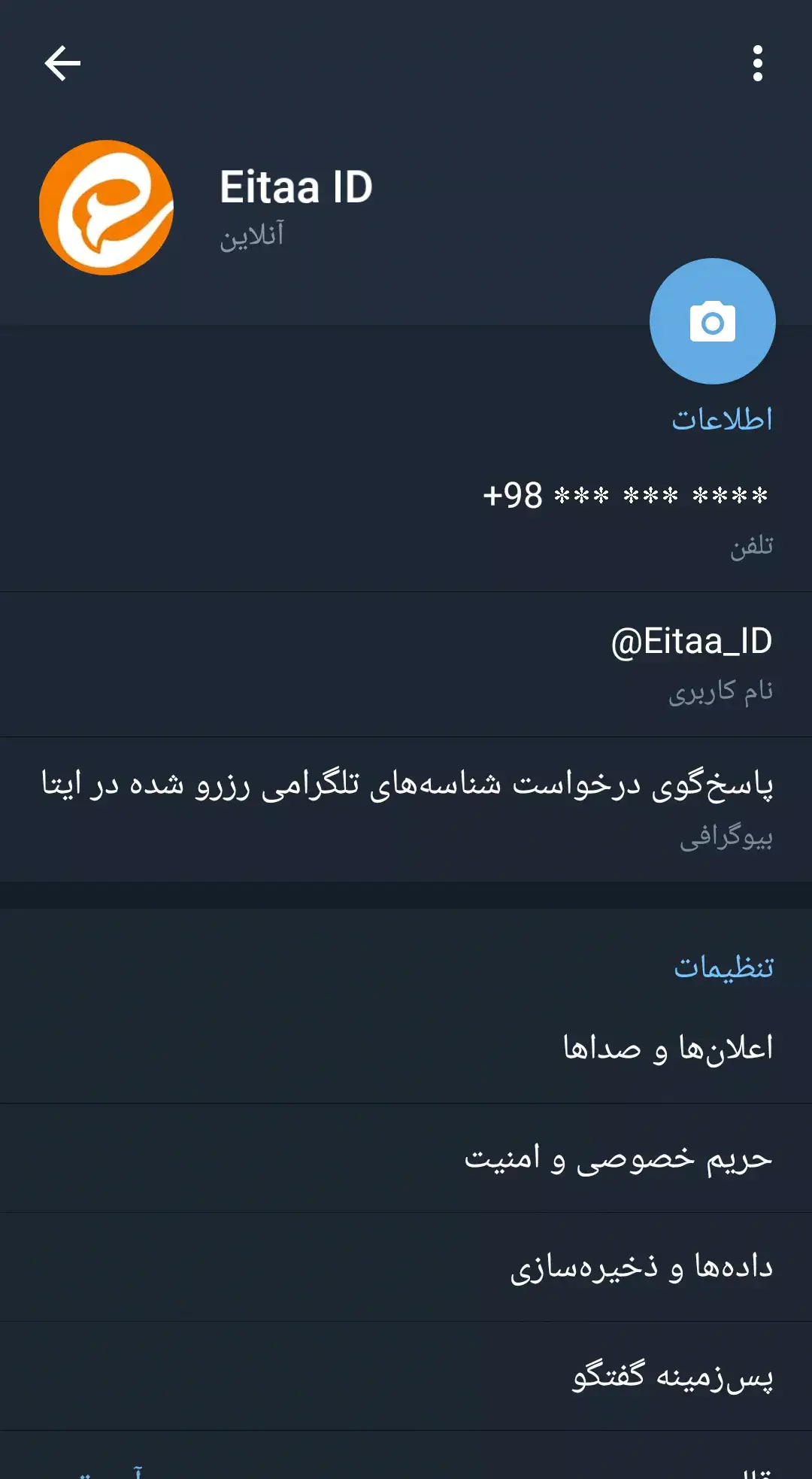Tap the back arrow to exit the profile
The height and width of the screenshot is (1479, 812).
tap(63, 62)
